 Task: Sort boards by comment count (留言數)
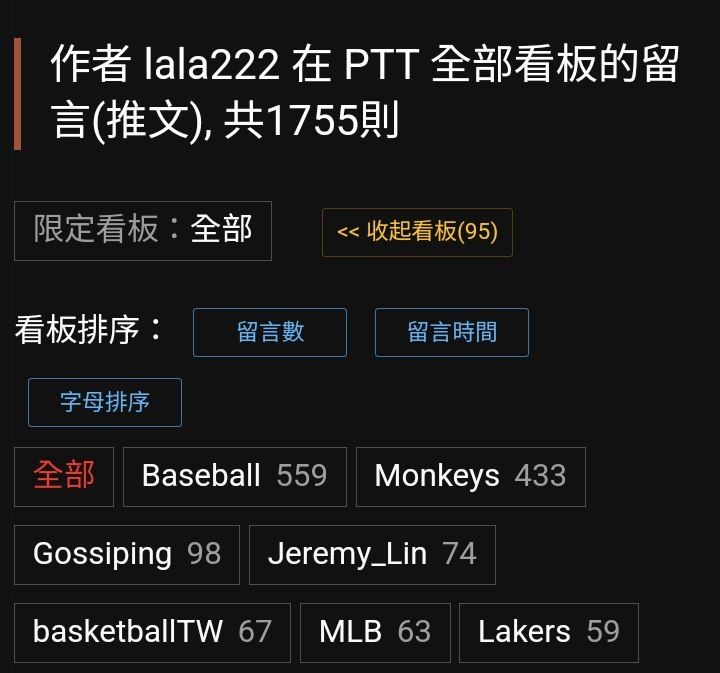[270, 333]
